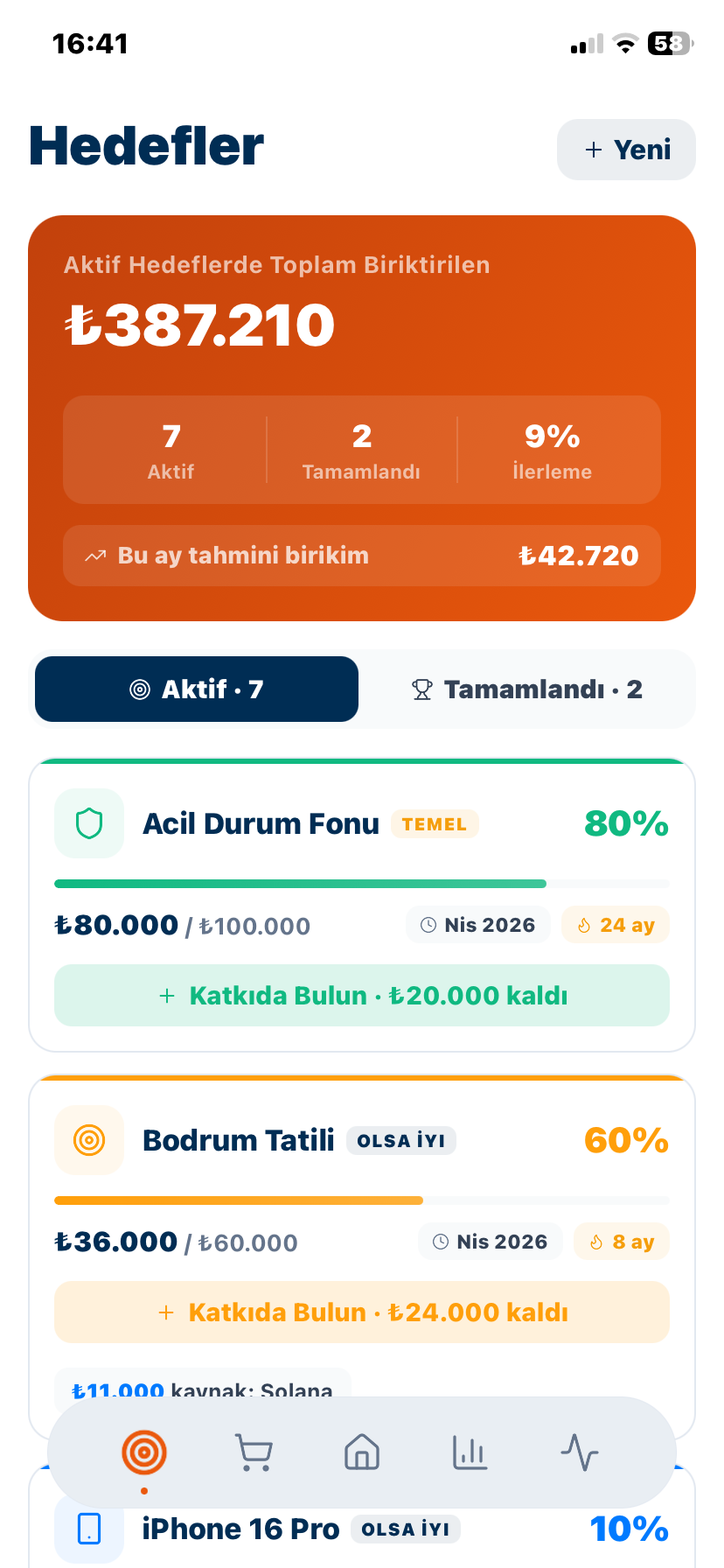Tap the 8 ay streak badge
The image size is (724, 1568).
(621, 1242)
